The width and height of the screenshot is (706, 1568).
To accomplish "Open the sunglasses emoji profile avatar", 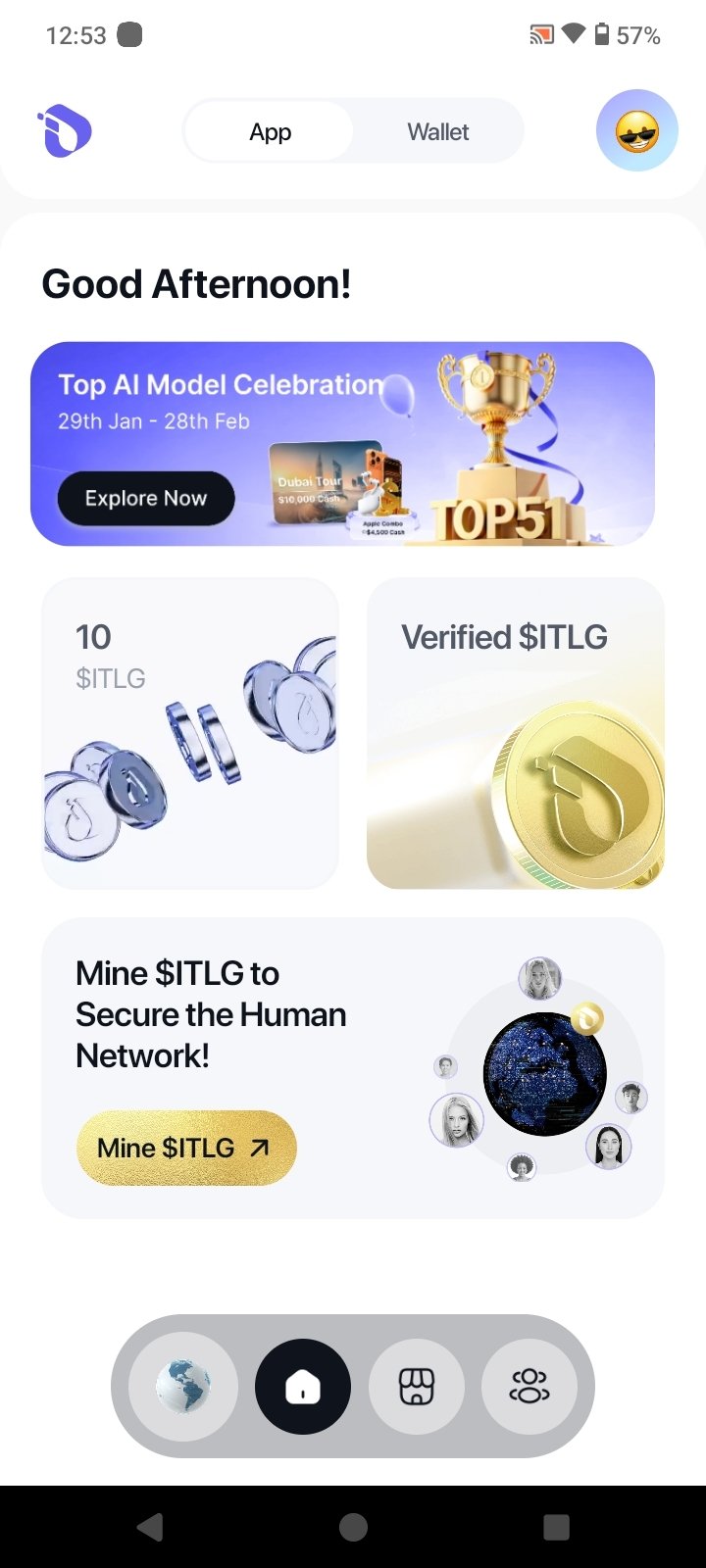I will [x=636, y=131].
